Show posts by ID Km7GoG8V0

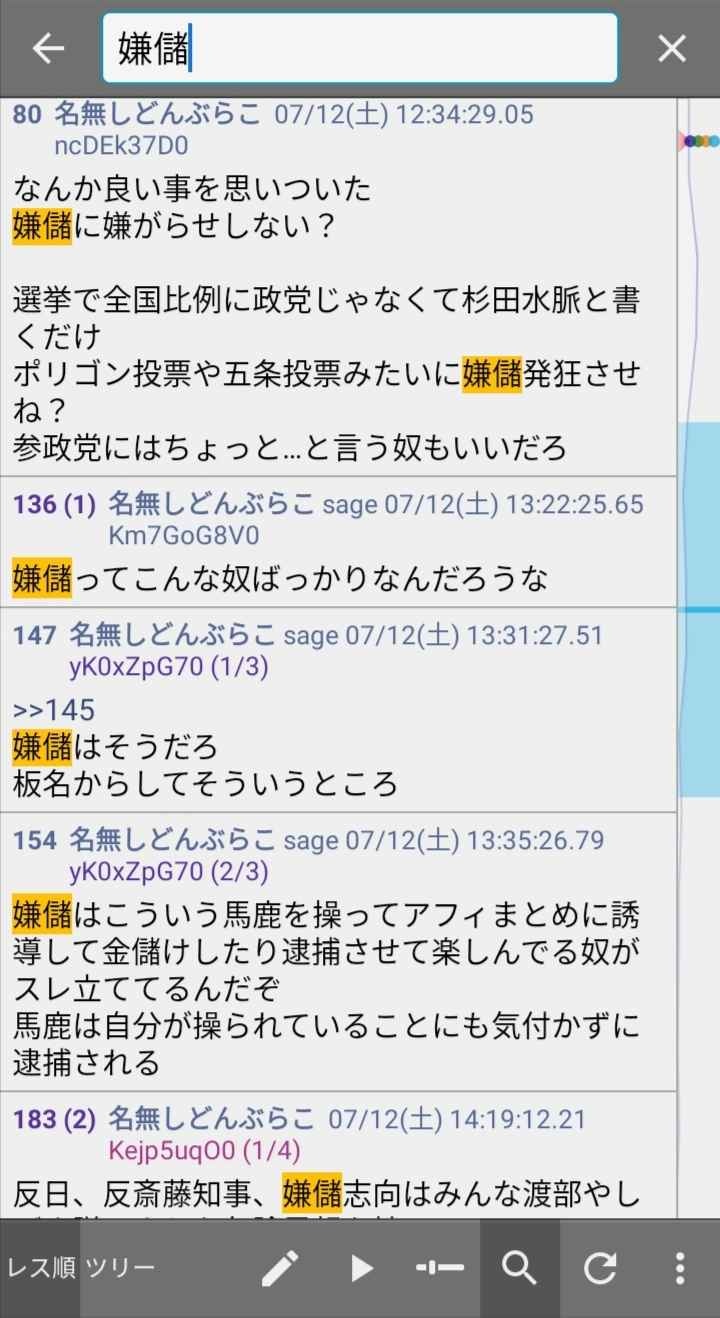(x=183, y=536)
